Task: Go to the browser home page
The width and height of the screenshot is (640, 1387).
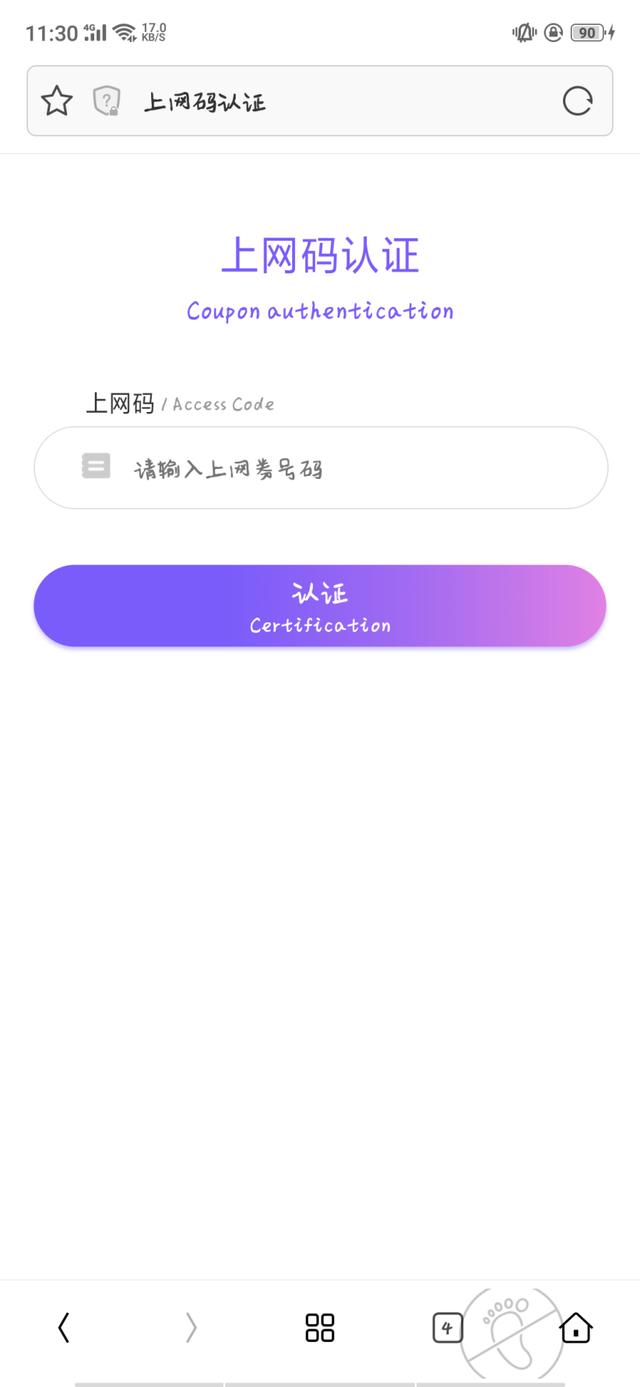Action: pyautogui.click(x=576, y=1327)
